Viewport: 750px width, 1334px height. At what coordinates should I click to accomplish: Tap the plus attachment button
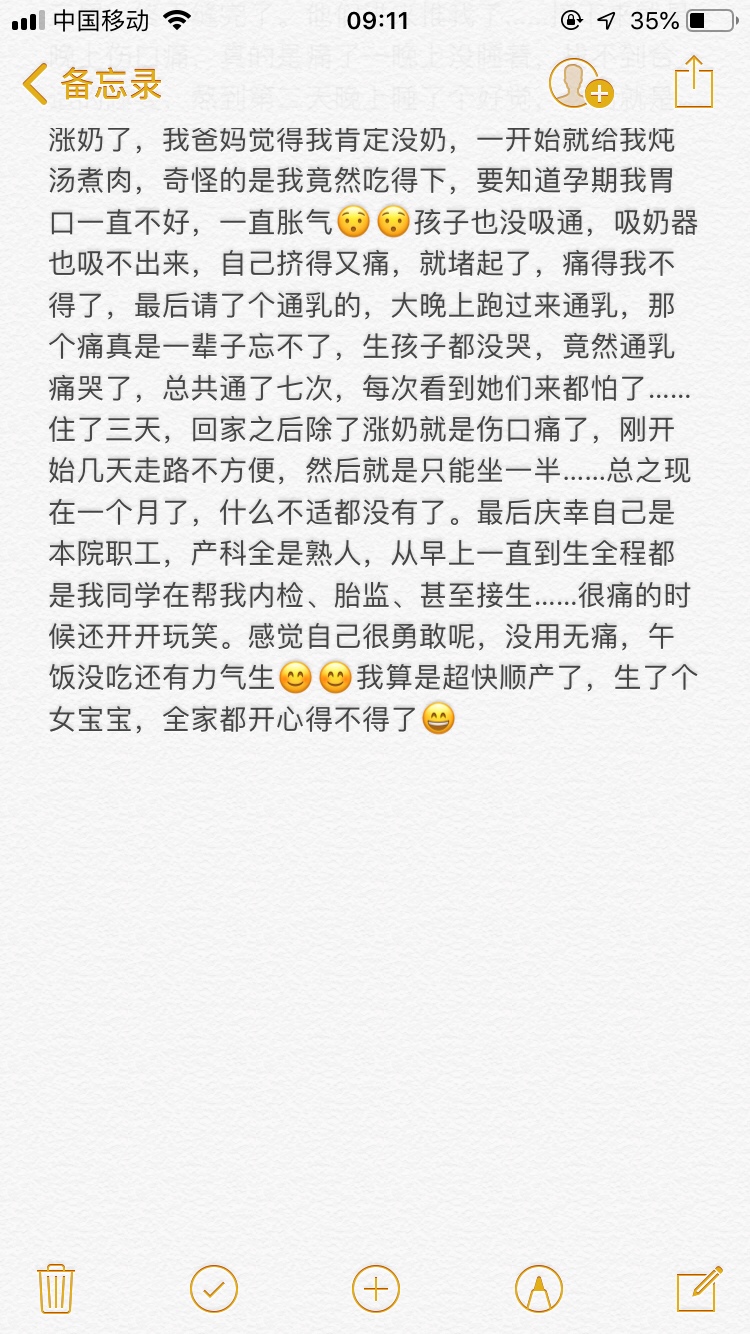(x=376, y=1288)
